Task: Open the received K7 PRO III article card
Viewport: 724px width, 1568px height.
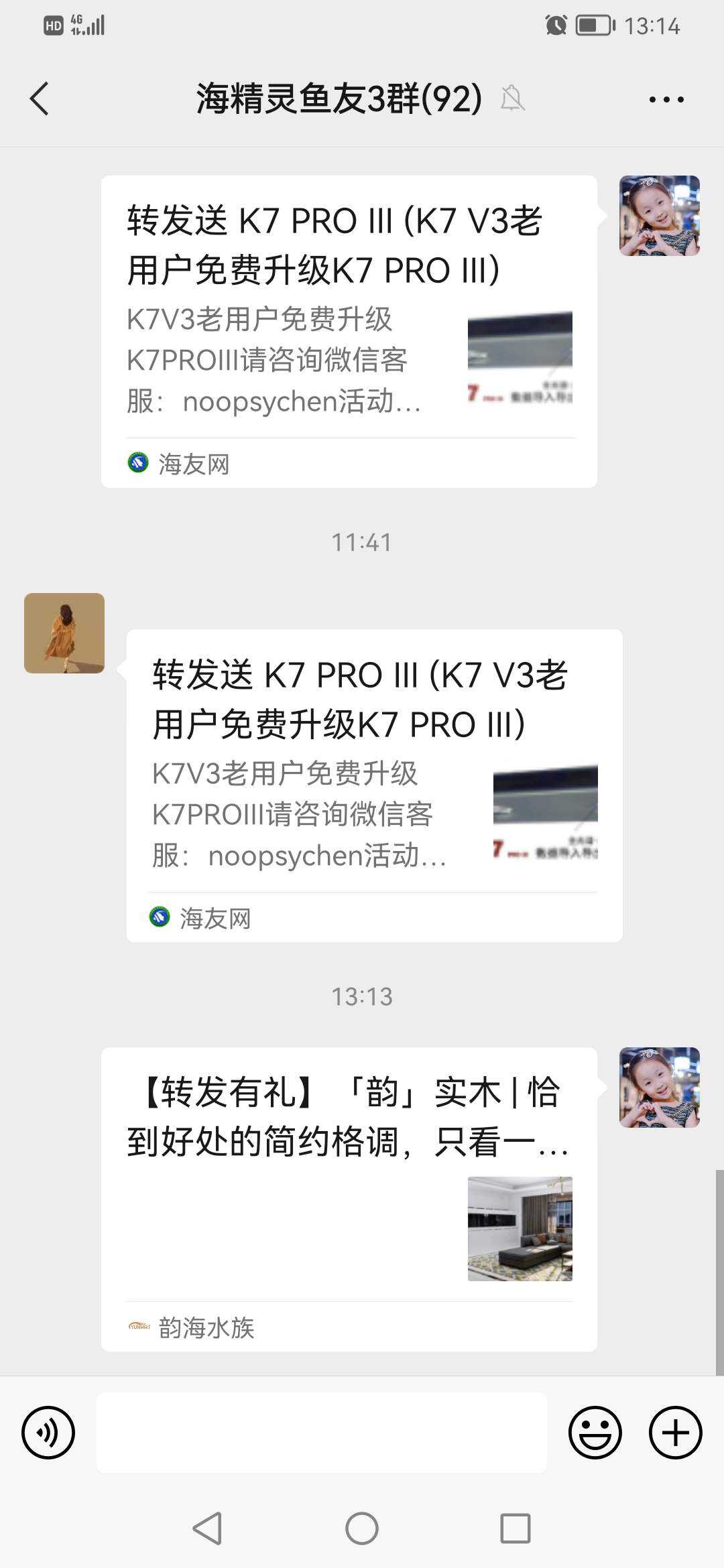Action: tap(374, 785)
